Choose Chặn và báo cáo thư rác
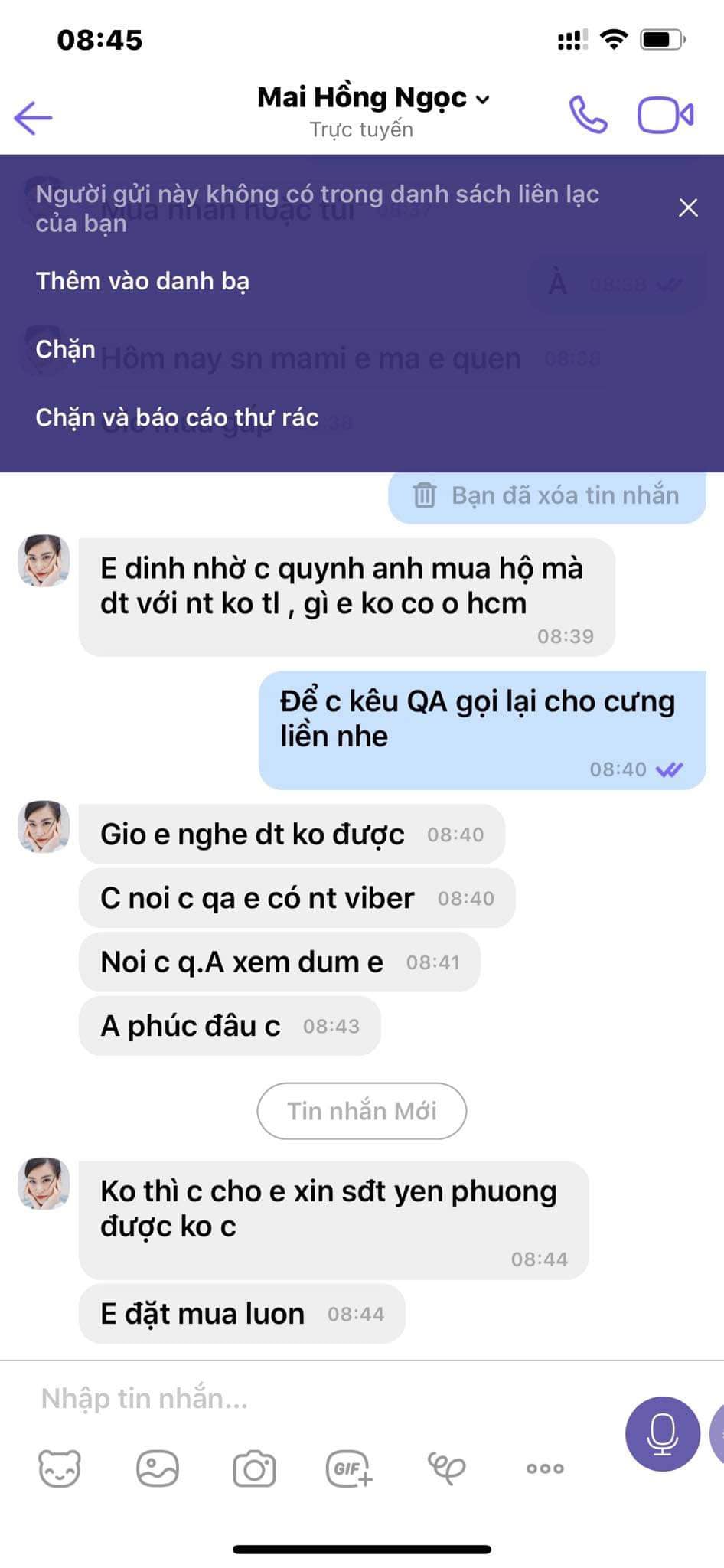The width and height of the screenshot is (724, 1568). coord(177,417)
